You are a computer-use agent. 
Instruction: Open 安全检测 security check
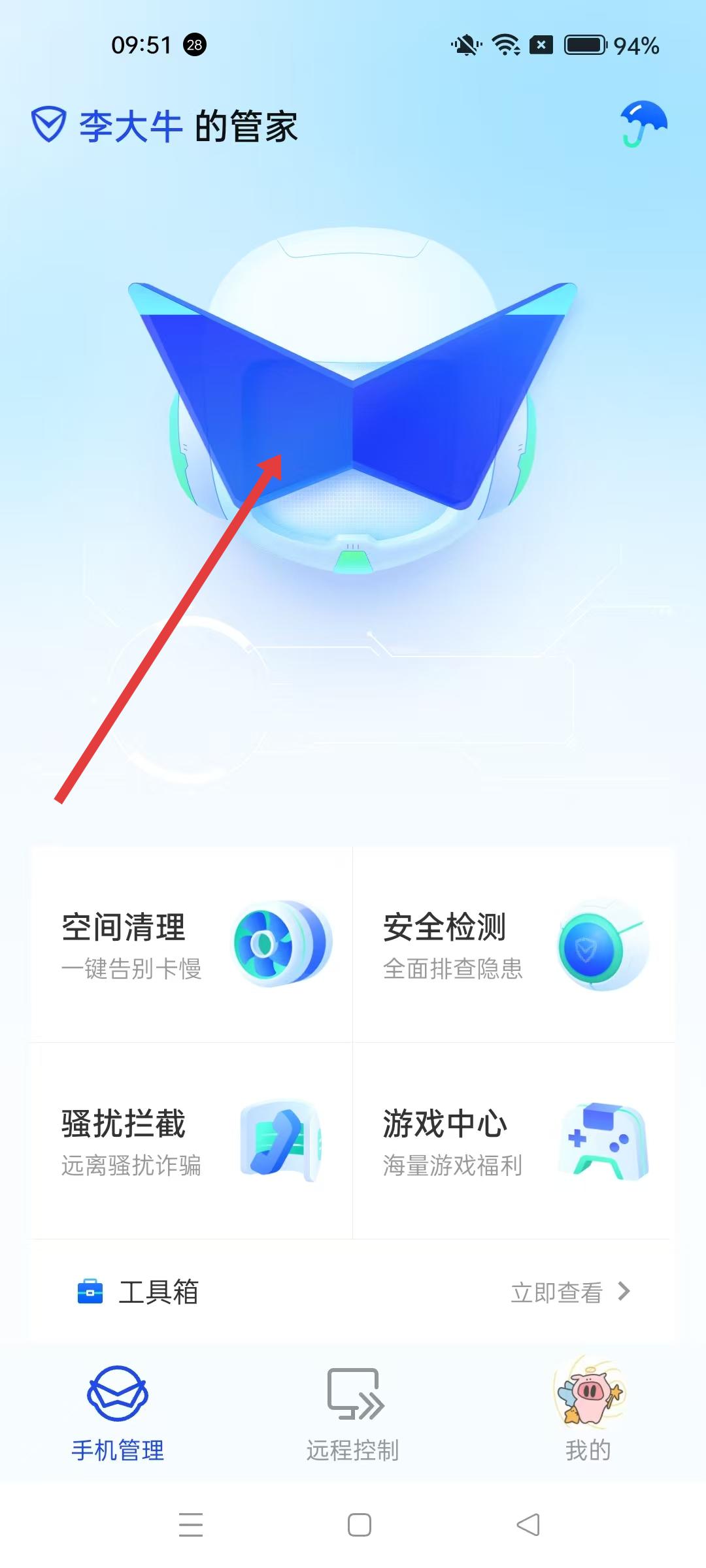pyautogui.click(x=514, y=945)
